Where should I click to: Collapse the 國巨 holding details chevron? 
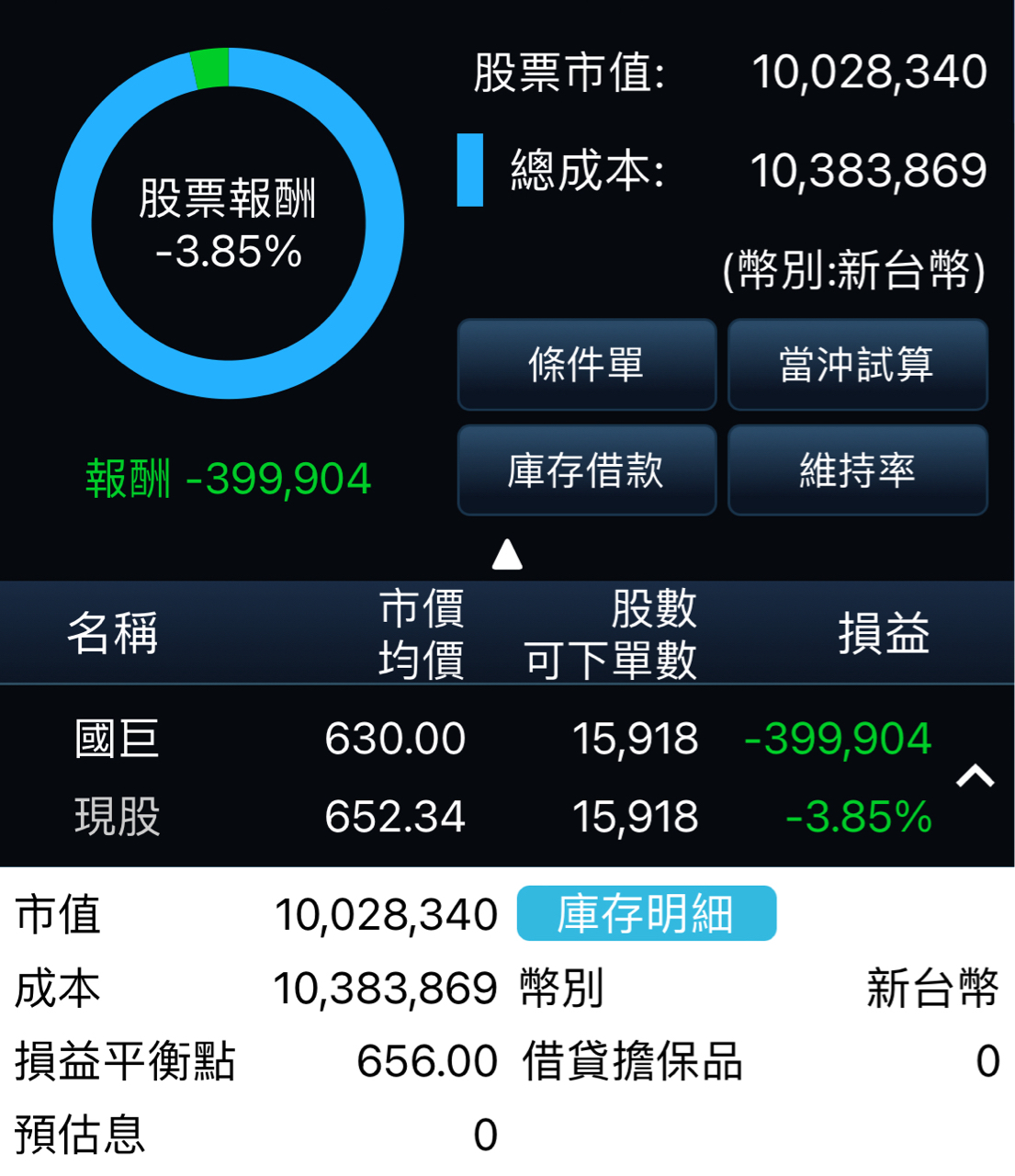975,776
